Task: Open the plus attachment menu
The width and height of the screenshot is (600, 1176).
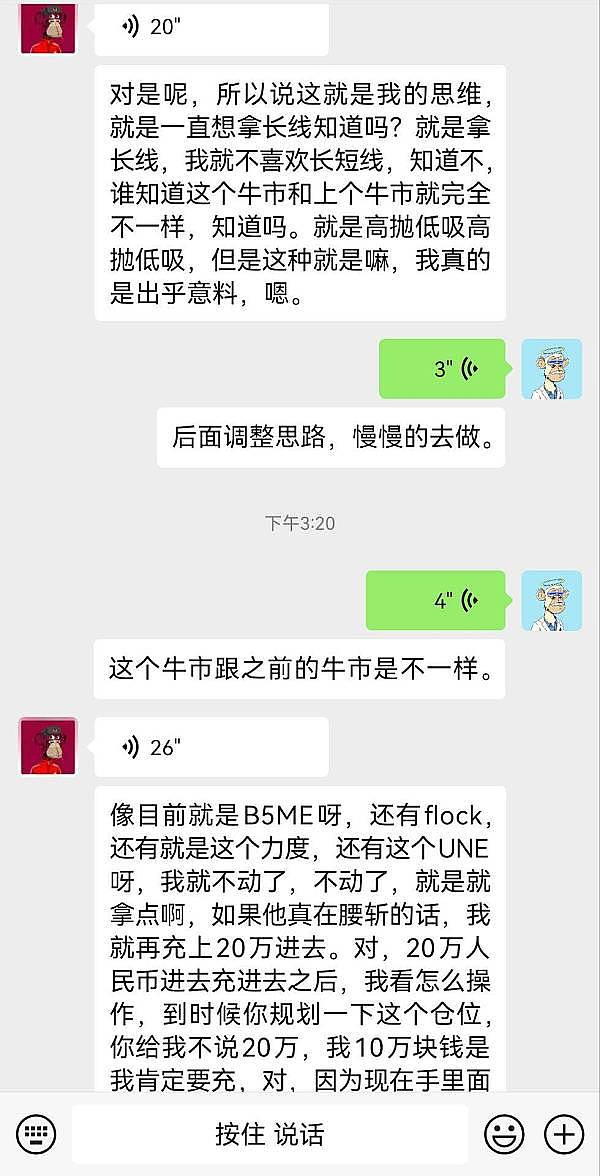Action: tap(563, 1134)
